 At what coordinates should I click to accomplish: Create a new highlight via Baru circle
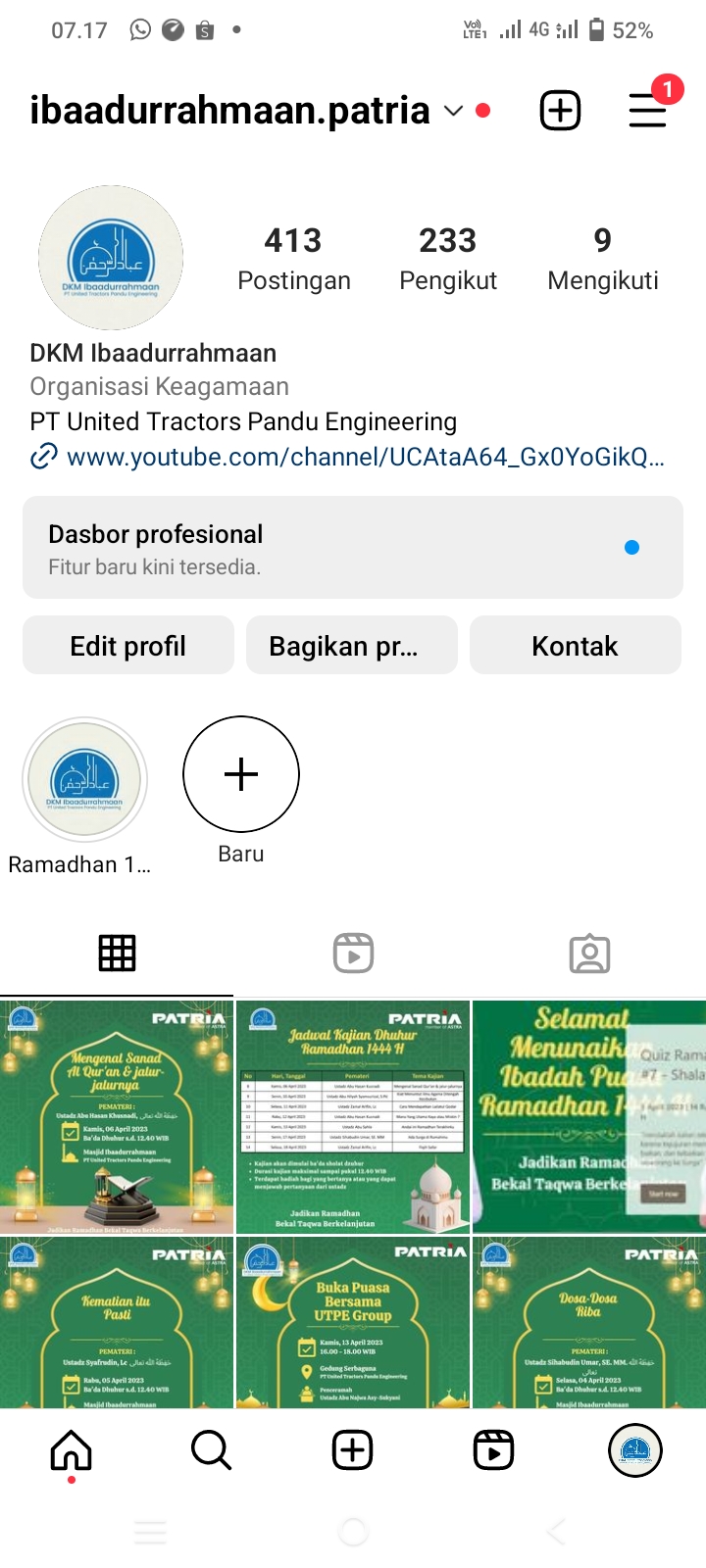240,774
